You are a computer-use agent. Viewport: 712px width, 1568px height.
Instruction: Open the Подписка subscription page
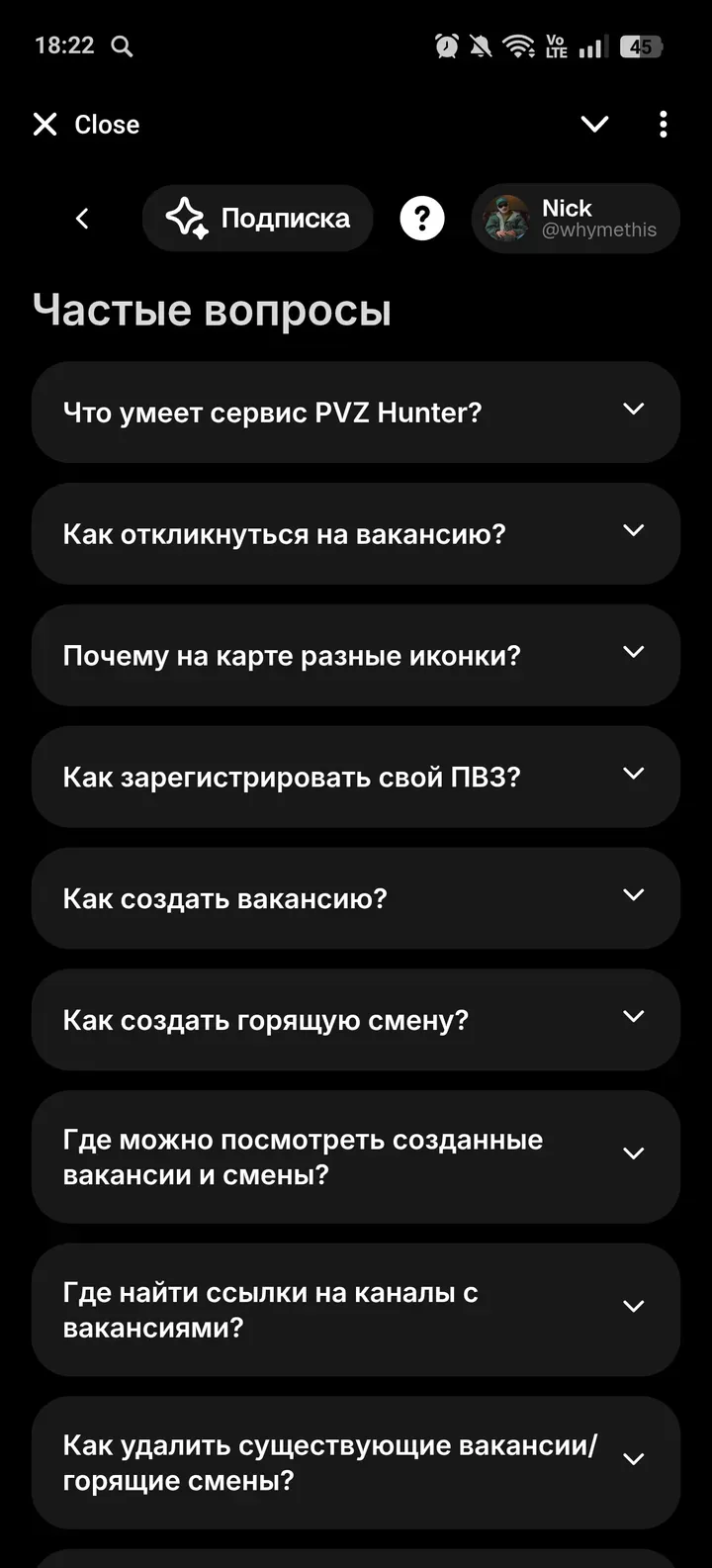pos(258,219)
